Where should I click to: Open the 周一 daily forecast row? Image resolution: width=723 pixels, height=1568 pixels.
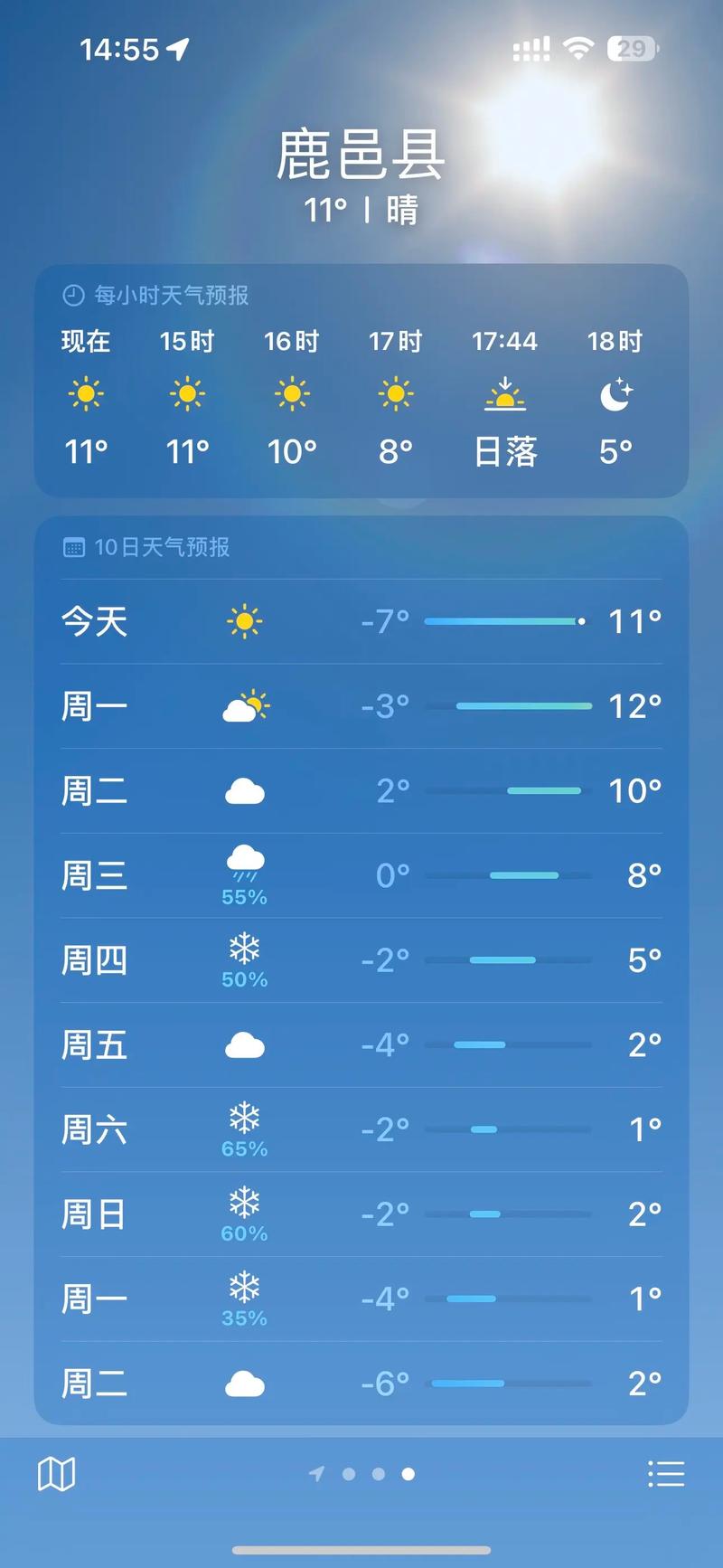tap(361, 706)
